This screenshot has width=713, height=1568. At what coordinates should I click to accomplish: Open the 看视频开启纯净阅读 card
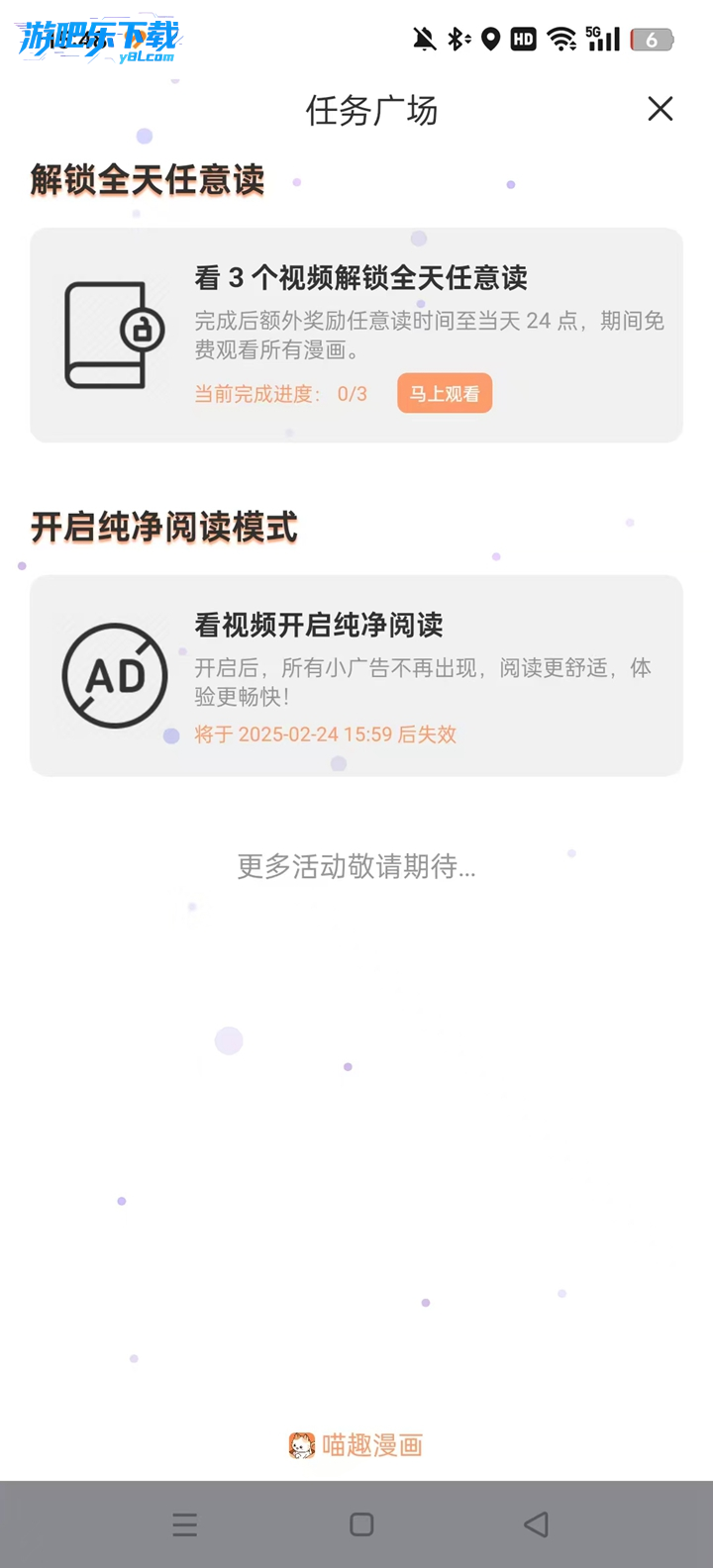(356, 675)
